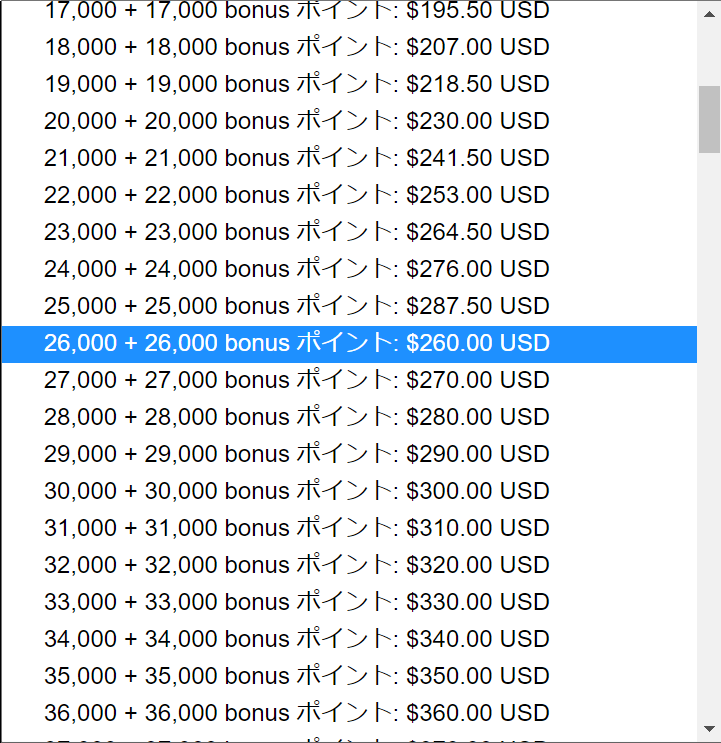The width and height of the screenshot is (721, 743).
Task: Select 31,000 + 31,000 bonus for $310.00
Action: click(x=297, y=528)
